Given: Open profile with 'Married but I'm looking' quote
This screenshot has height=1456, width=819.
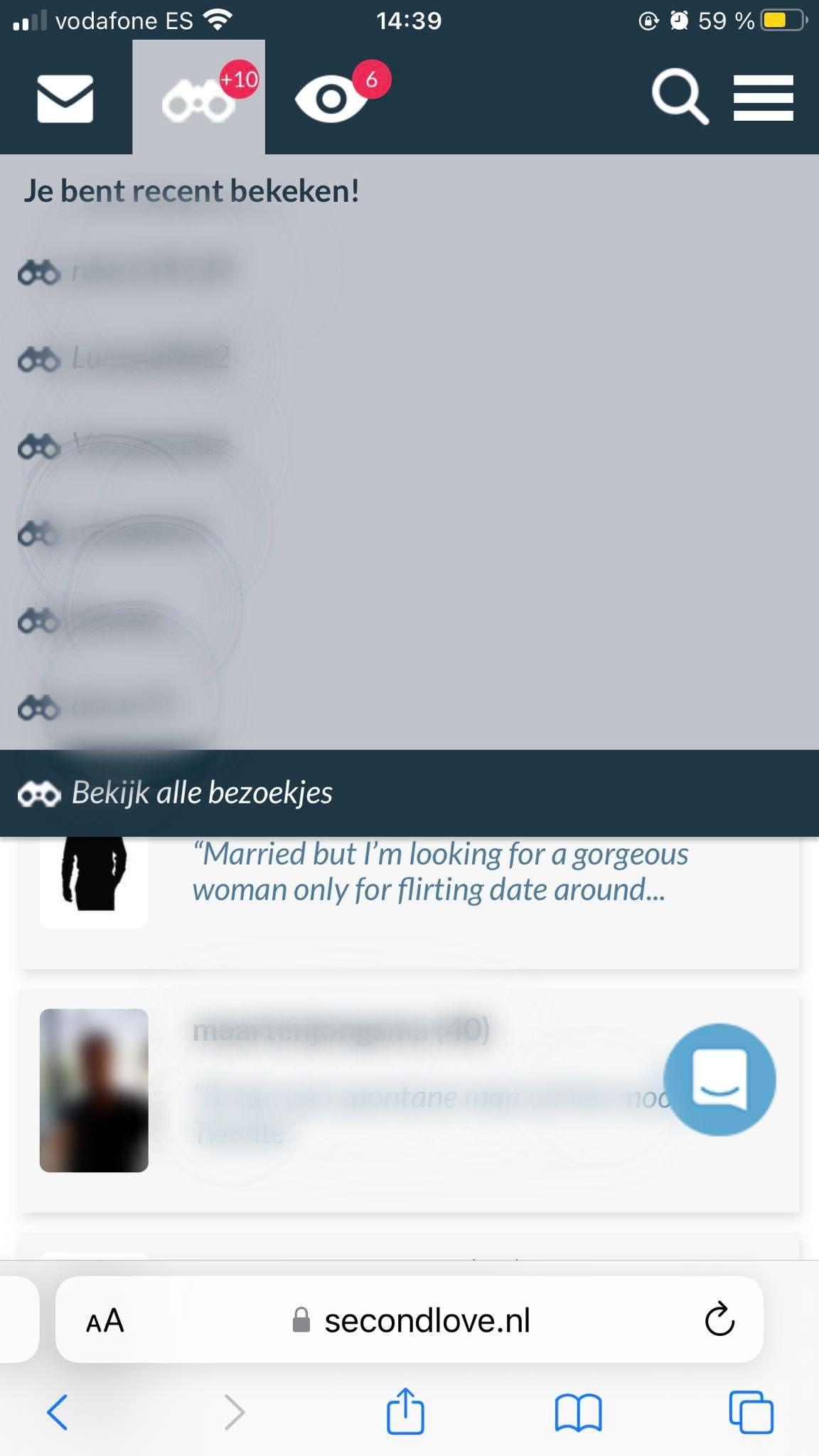Looking at the screenshot, I should pyautogui.click(x=440, y=872).
